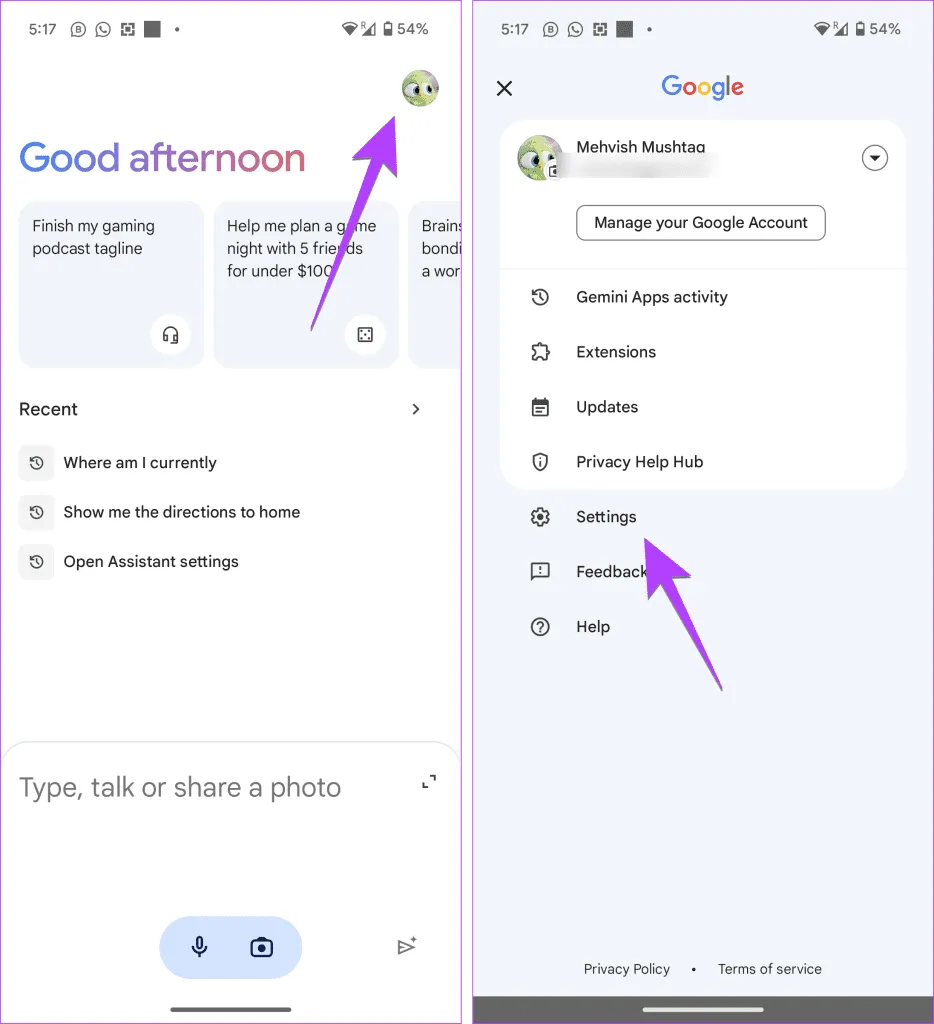
Task: View Updates
Action: point(607,407)
